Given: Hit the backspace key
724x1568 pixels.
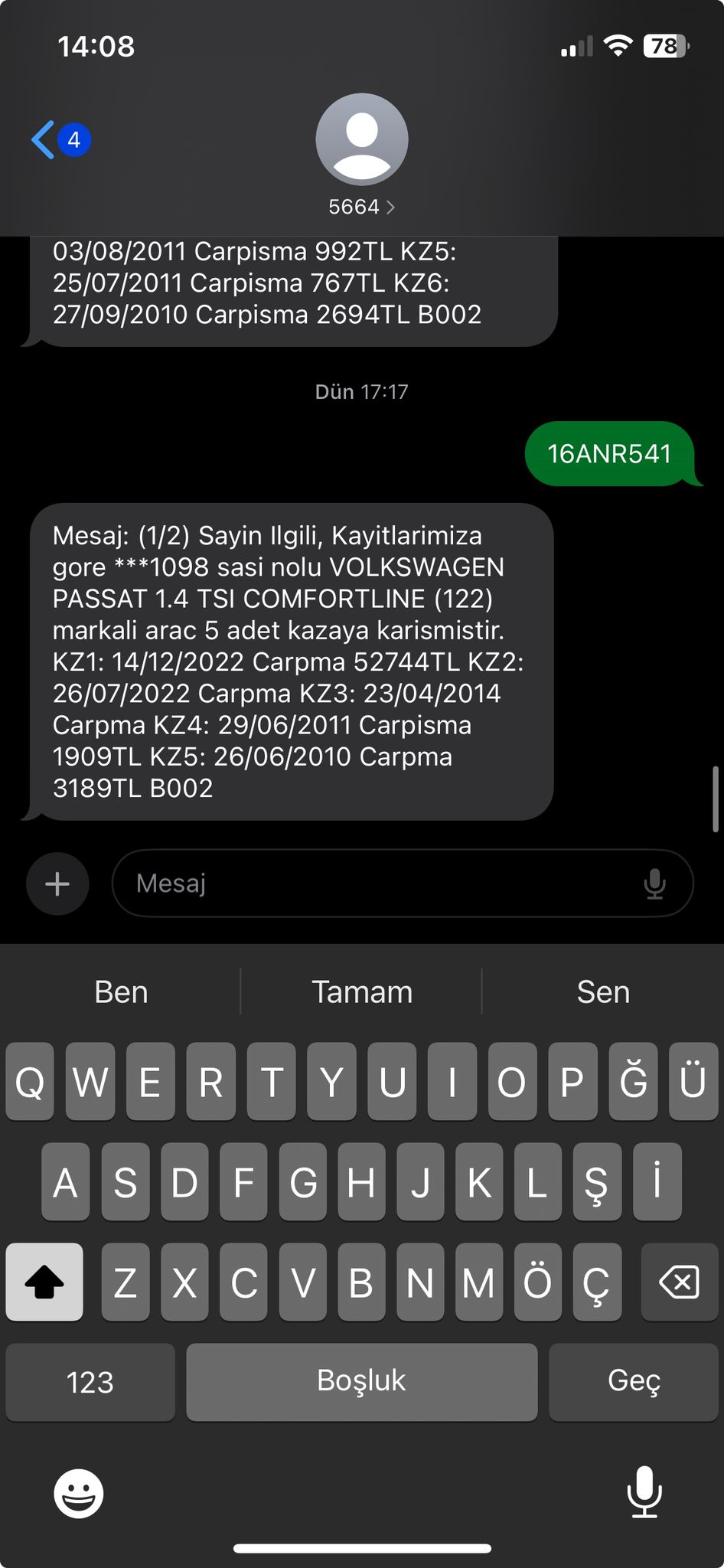Looking at the screenshot, I should pyautogui.click(x=679, y=1282).
